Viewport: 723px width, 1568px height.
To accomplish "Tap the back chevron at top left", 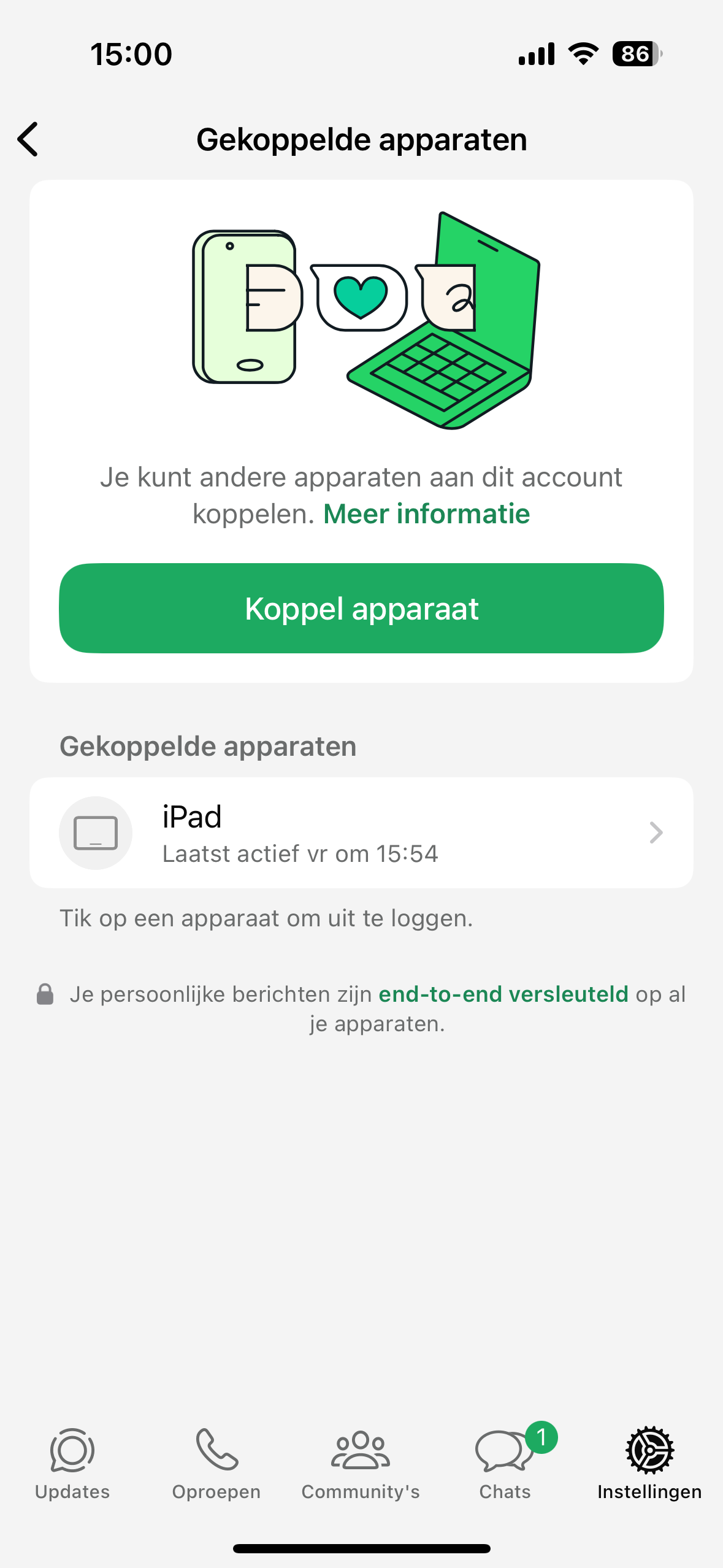I will click(x=28, y=139).
